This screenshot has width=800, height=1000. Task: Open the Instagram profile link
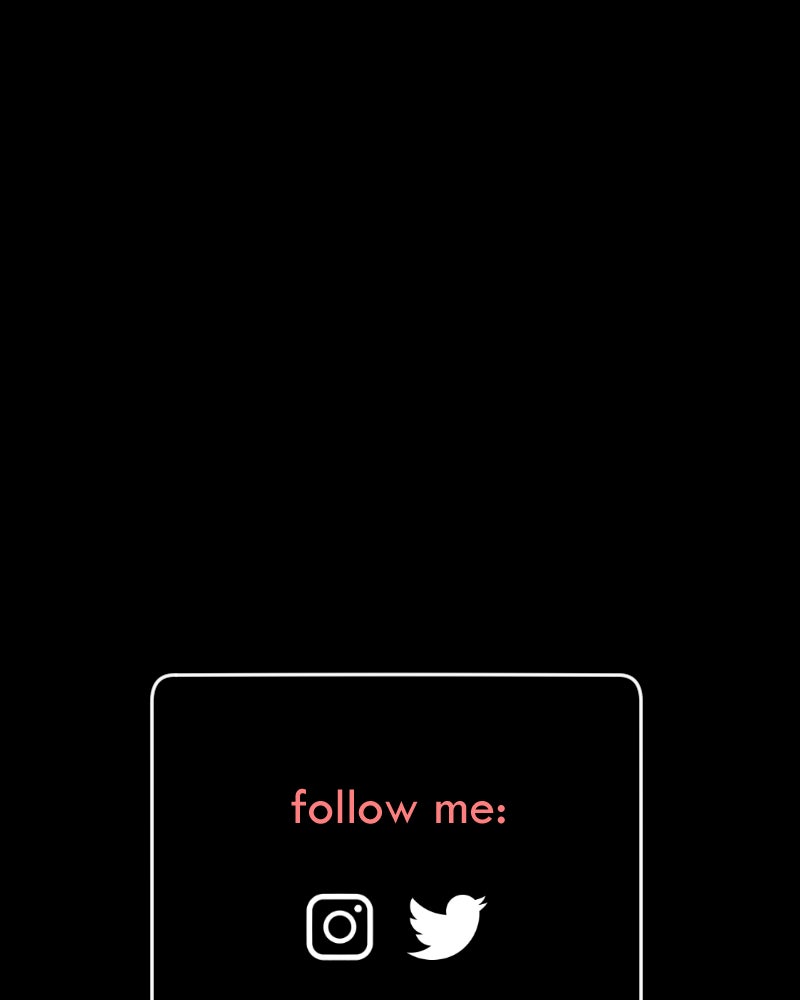[x=339, y=927]
